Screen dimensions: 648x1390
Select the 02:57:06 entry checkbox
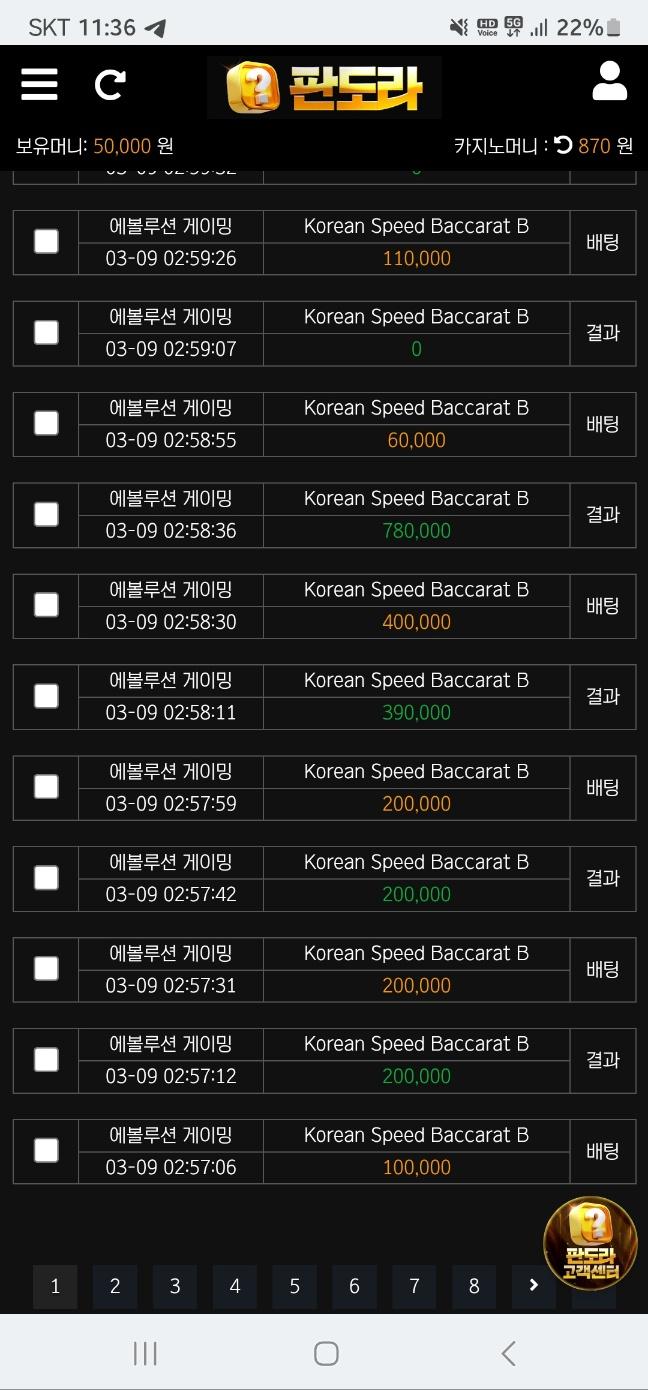click(46, 1151)
